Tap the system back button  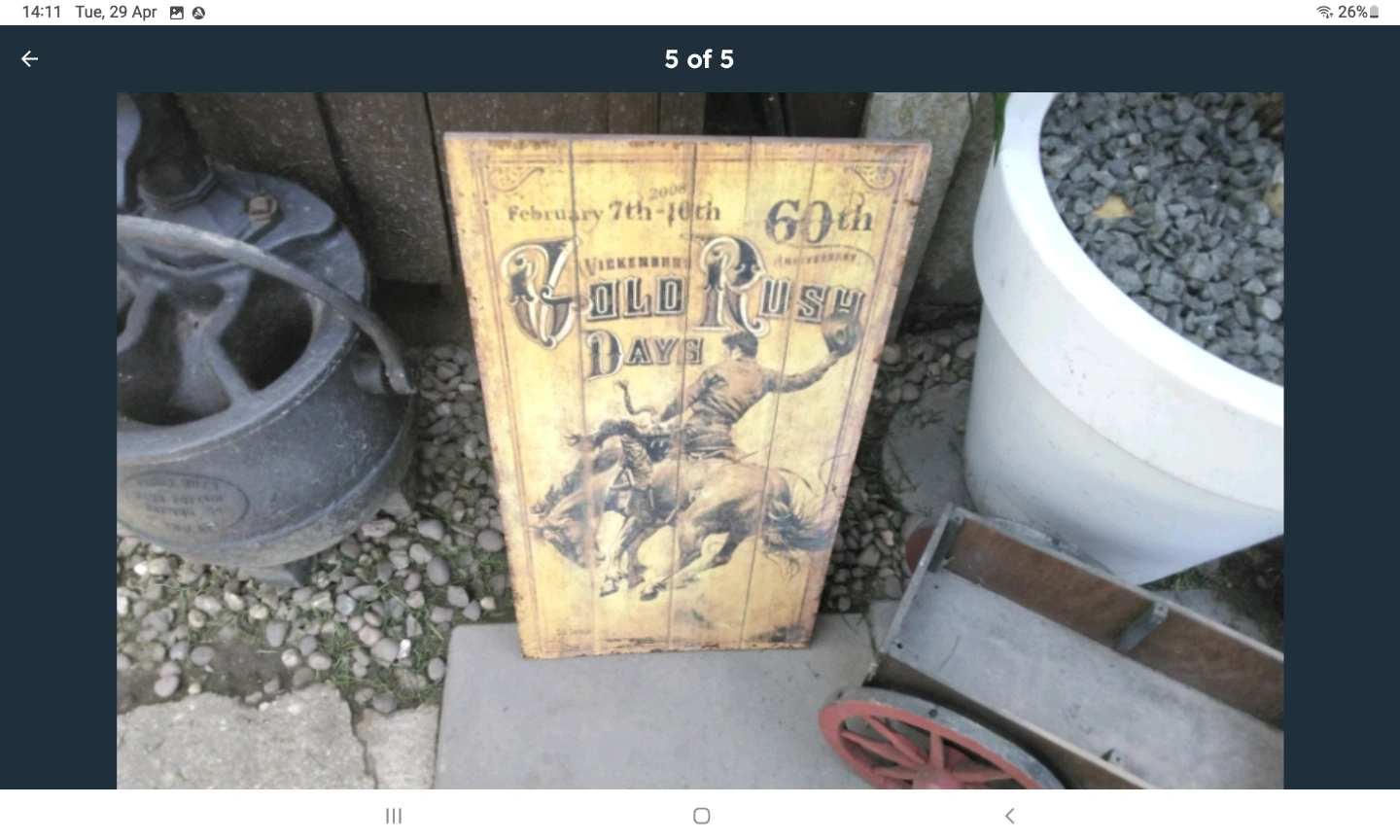click(x=1009, y=816)
